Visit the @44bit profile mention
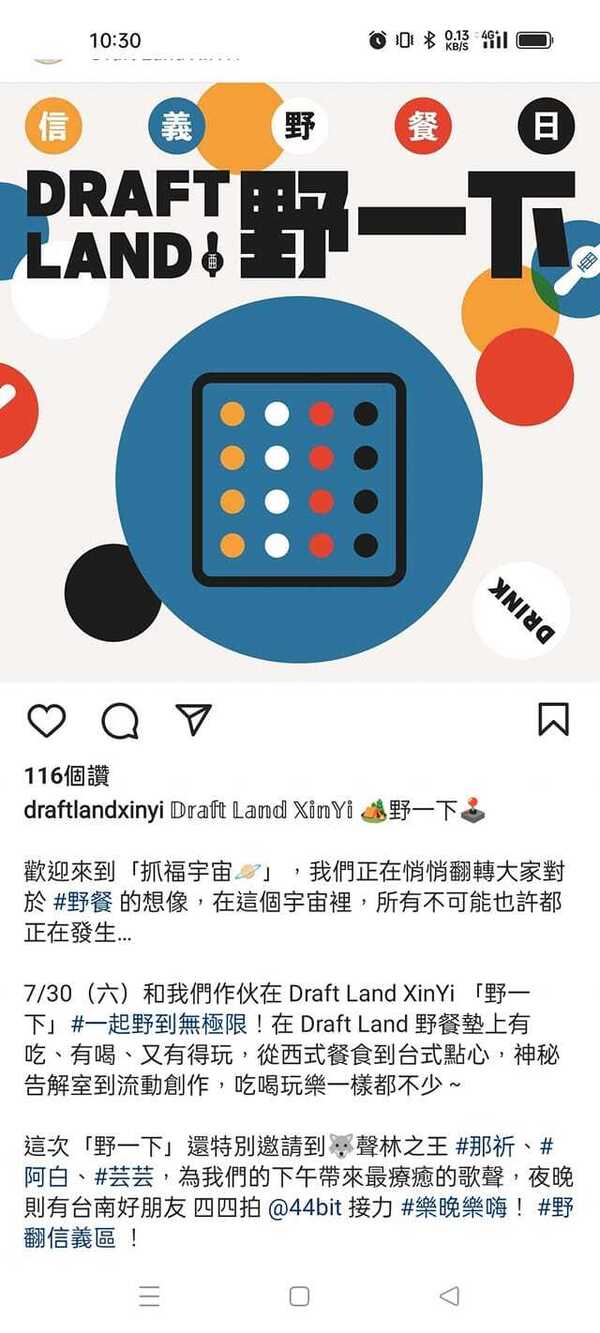The image size is (600, 1333). 306,1207
